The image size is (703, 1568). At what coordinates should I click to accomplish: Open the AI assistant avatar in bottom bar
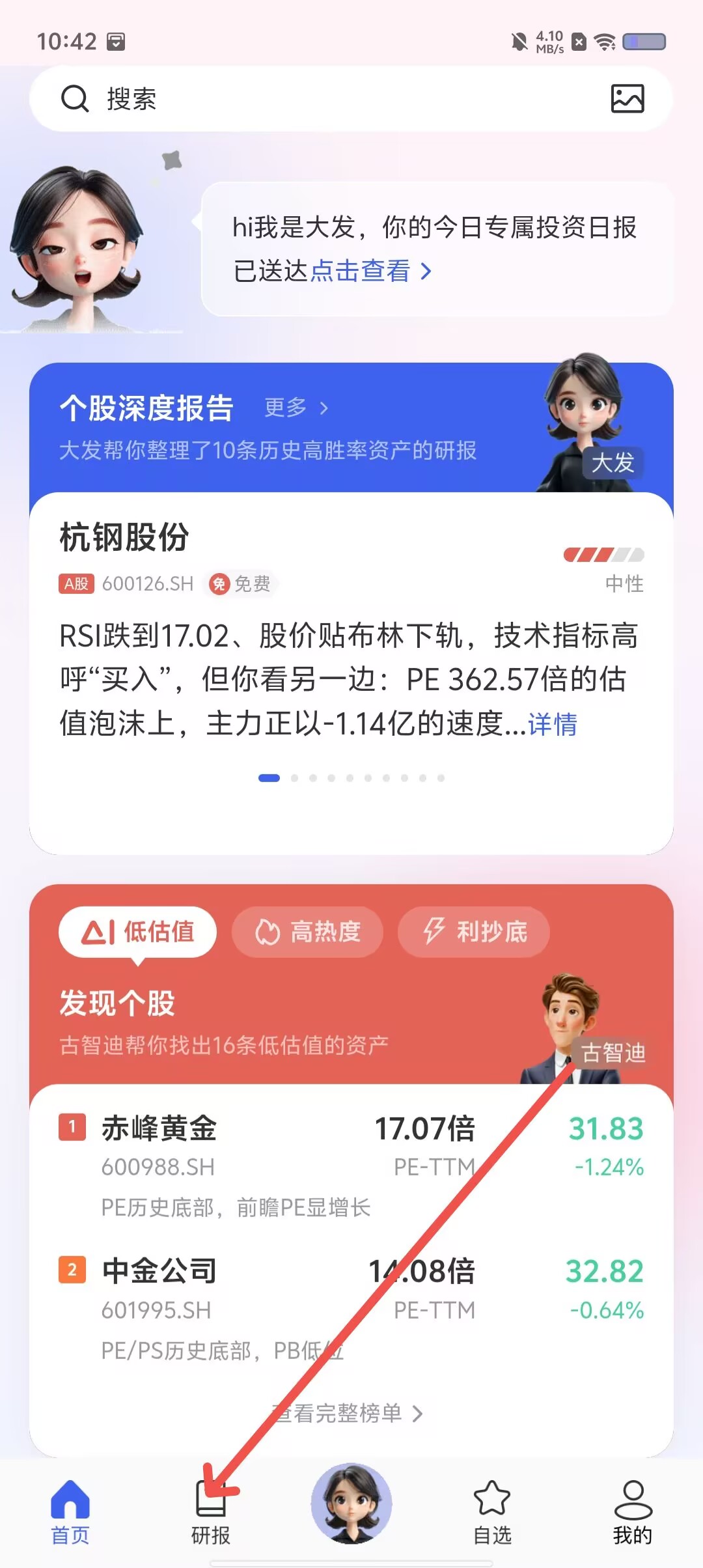click(x=351, y=1503)
